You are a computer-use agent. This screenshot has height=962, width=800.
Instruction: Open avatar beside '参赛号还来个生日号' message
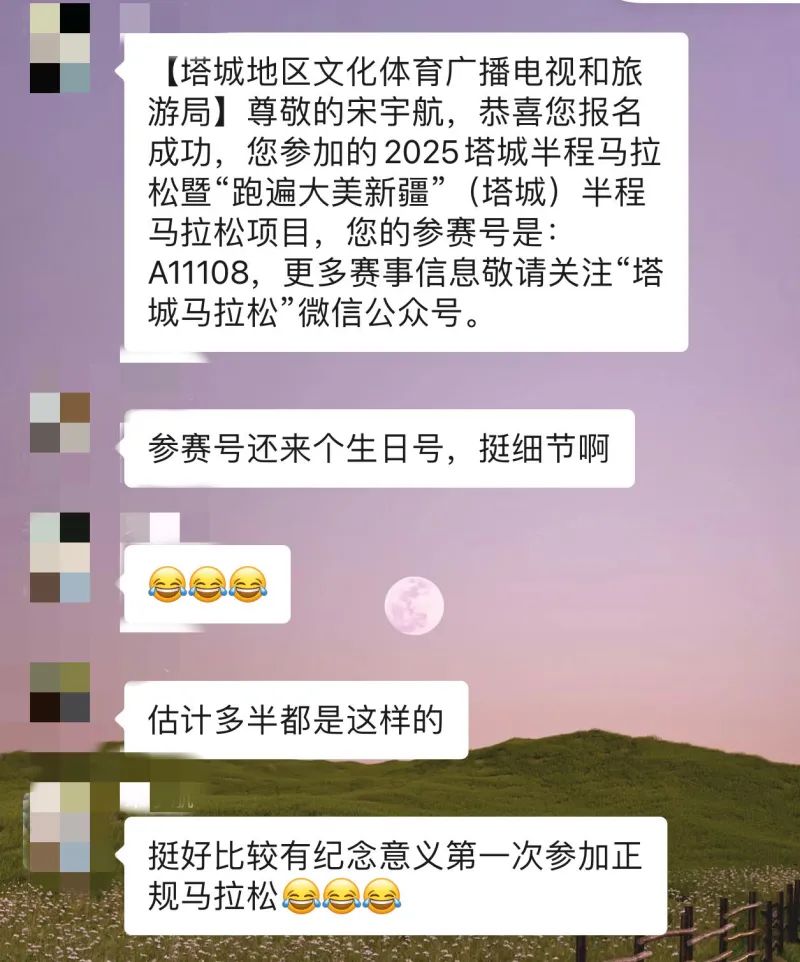pyautogui.click(x=59, y=422)
